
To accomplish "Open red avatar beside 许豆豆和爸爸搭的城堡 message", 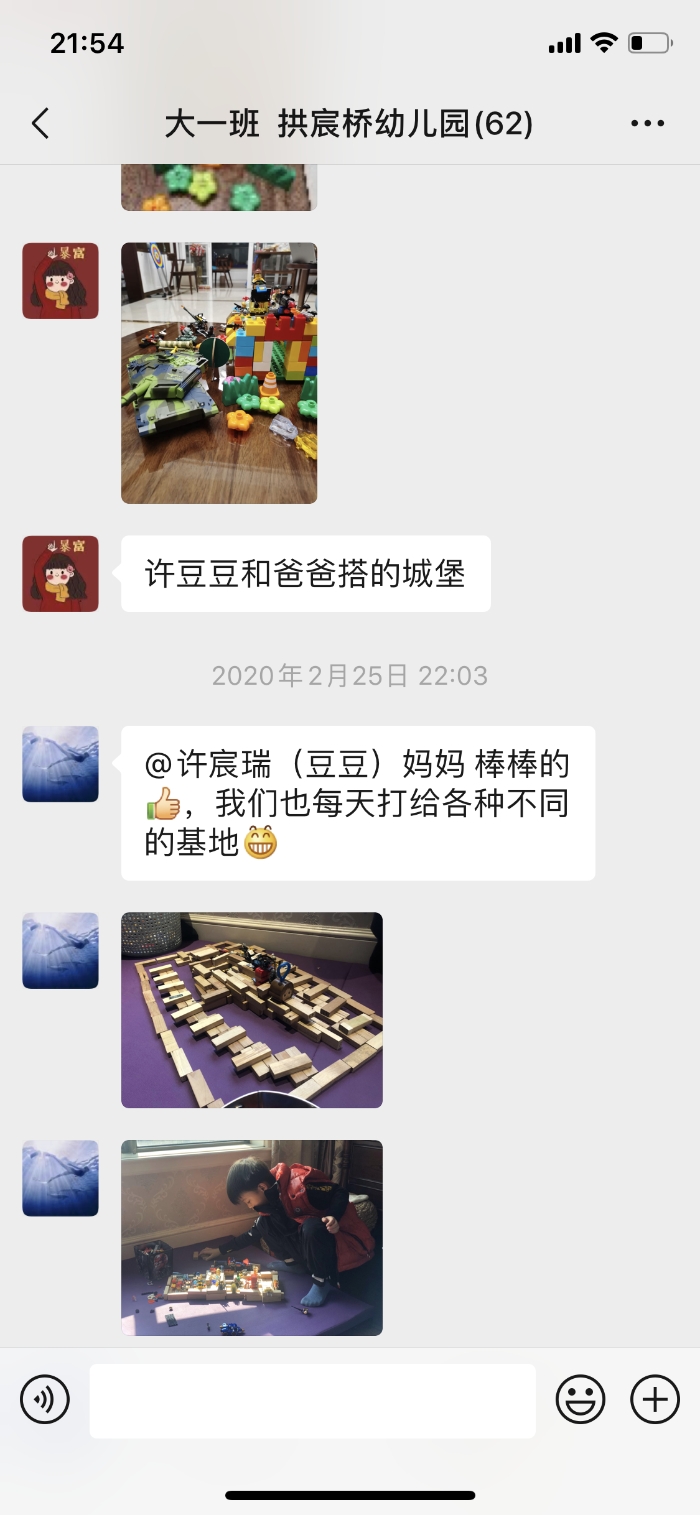I will (x=60, y=573).
